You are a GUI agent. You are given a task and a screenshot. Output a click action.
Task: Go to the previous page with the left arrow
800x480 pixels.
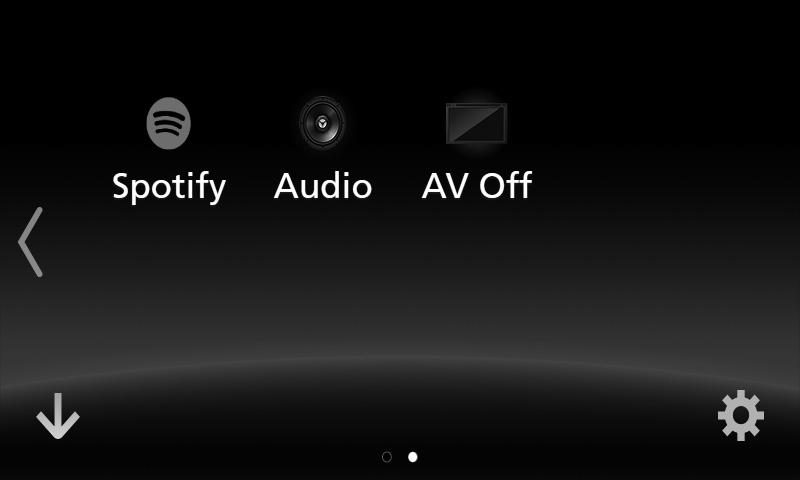31,242
